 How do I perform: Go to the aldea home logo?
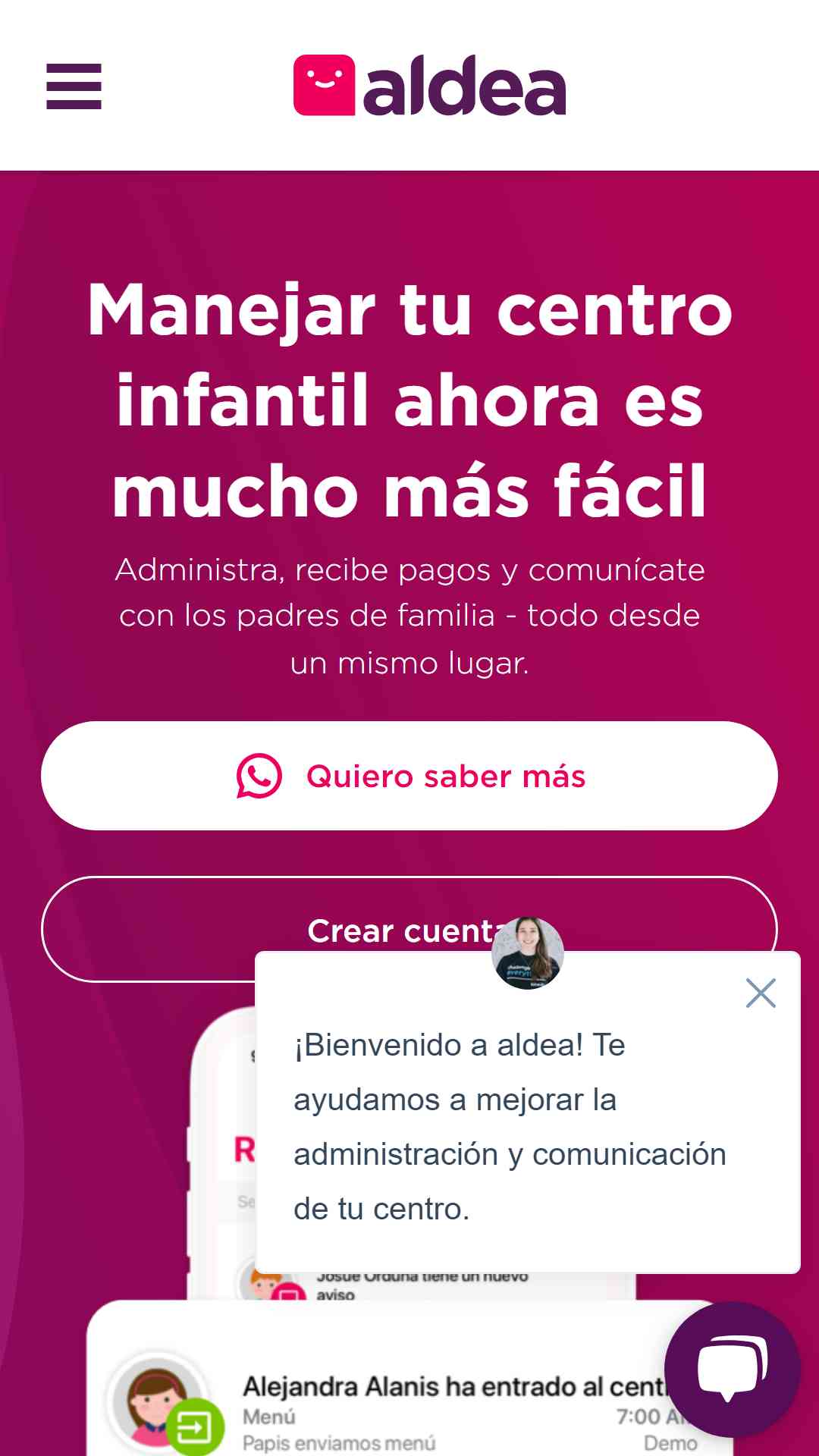[429, 85]
